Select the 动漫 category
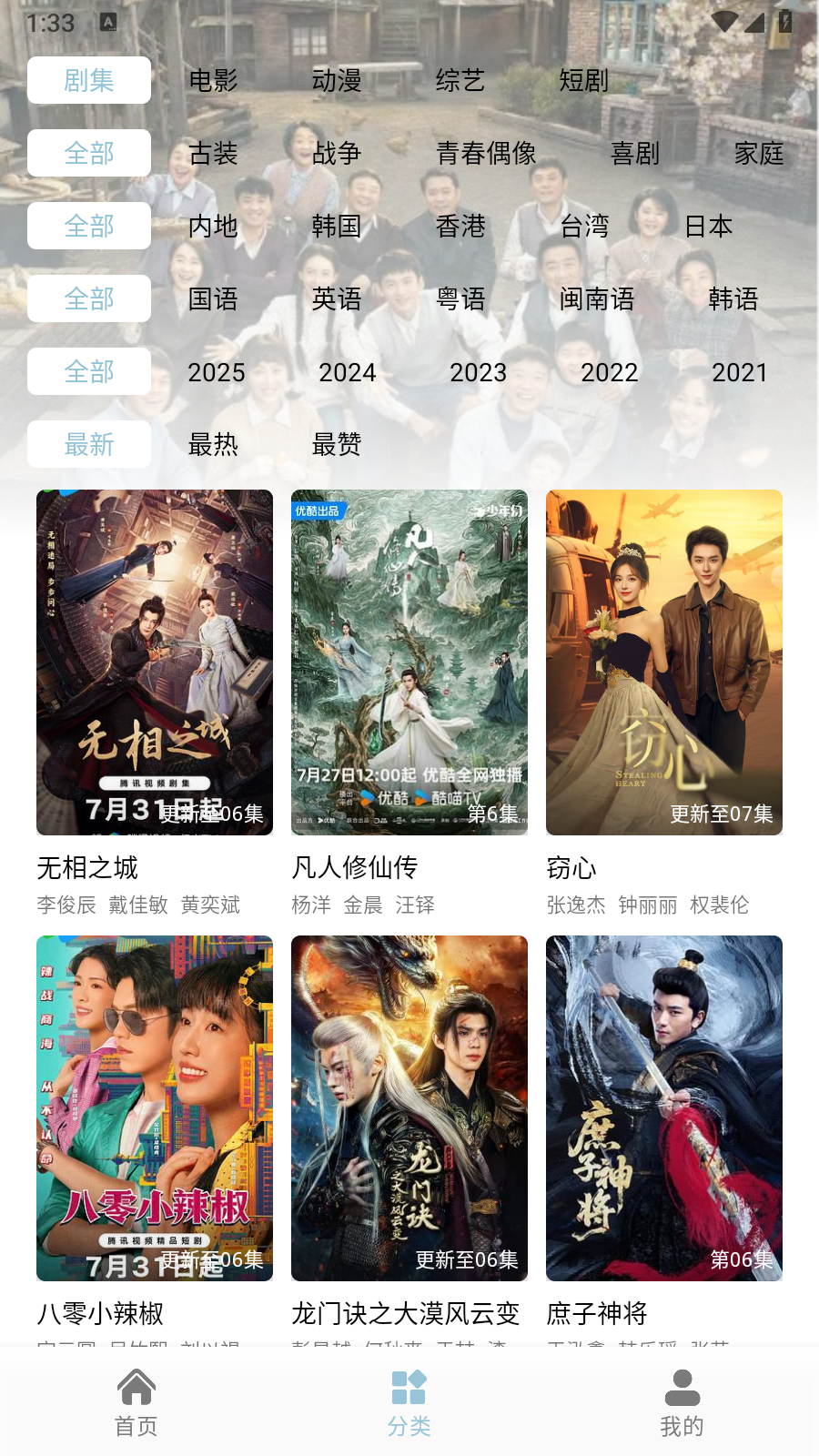Screen dimensions: 819x1456 coord(337,81)
